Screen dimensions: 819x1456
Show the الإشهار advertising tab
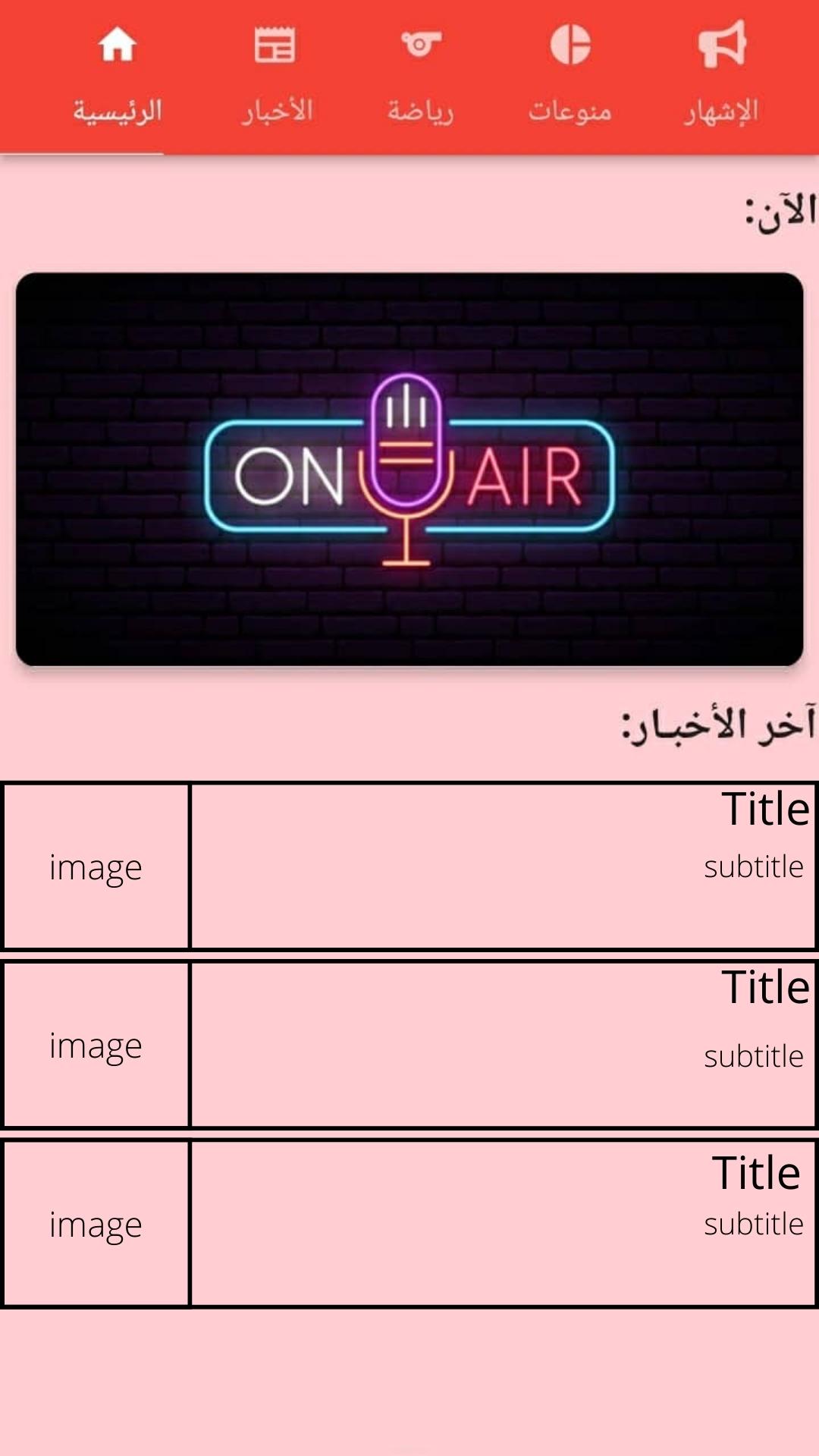(x=721, y=76)
